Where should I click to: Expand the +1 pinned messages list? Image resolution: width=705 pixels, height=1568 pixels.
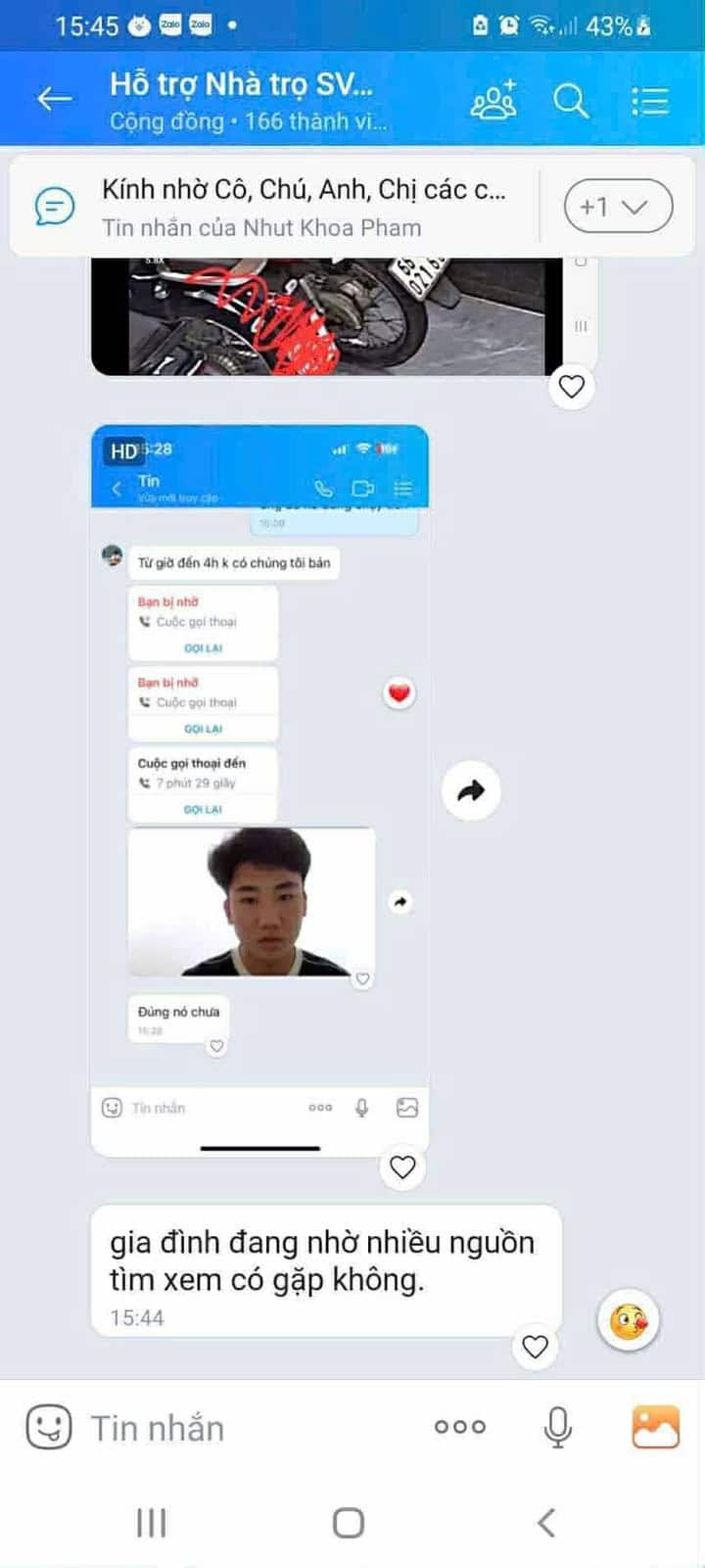pyautogui.click(x=618, y=207)
